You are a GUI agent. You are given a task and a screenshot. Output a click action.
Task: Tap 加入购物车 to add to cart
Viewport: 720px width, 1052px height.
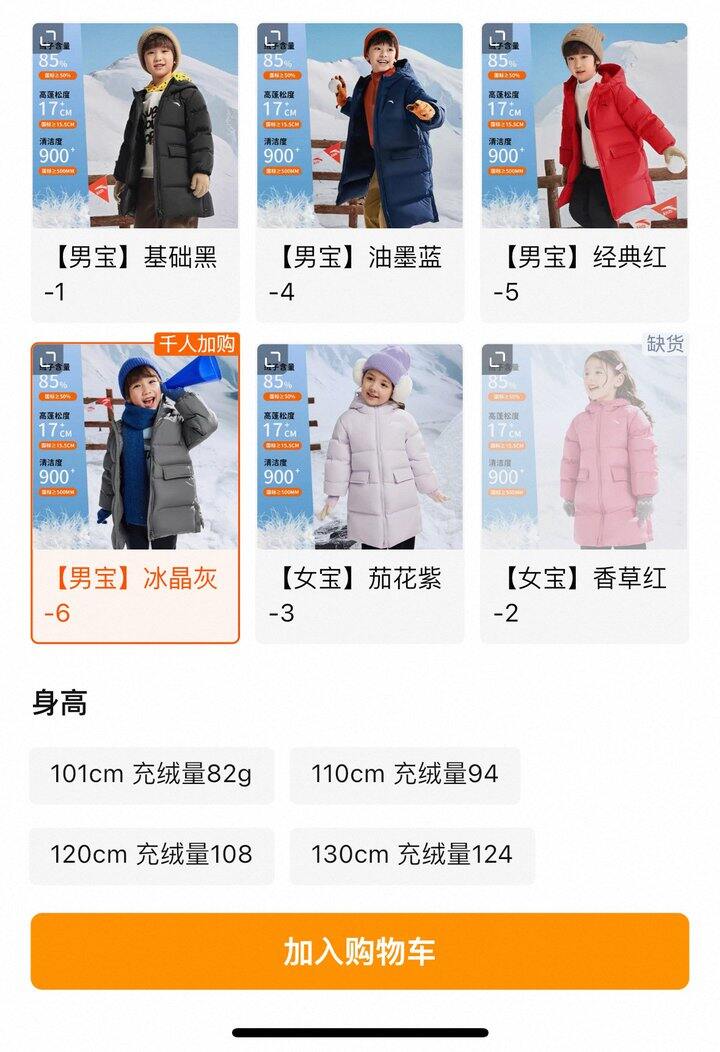point(360,951)
